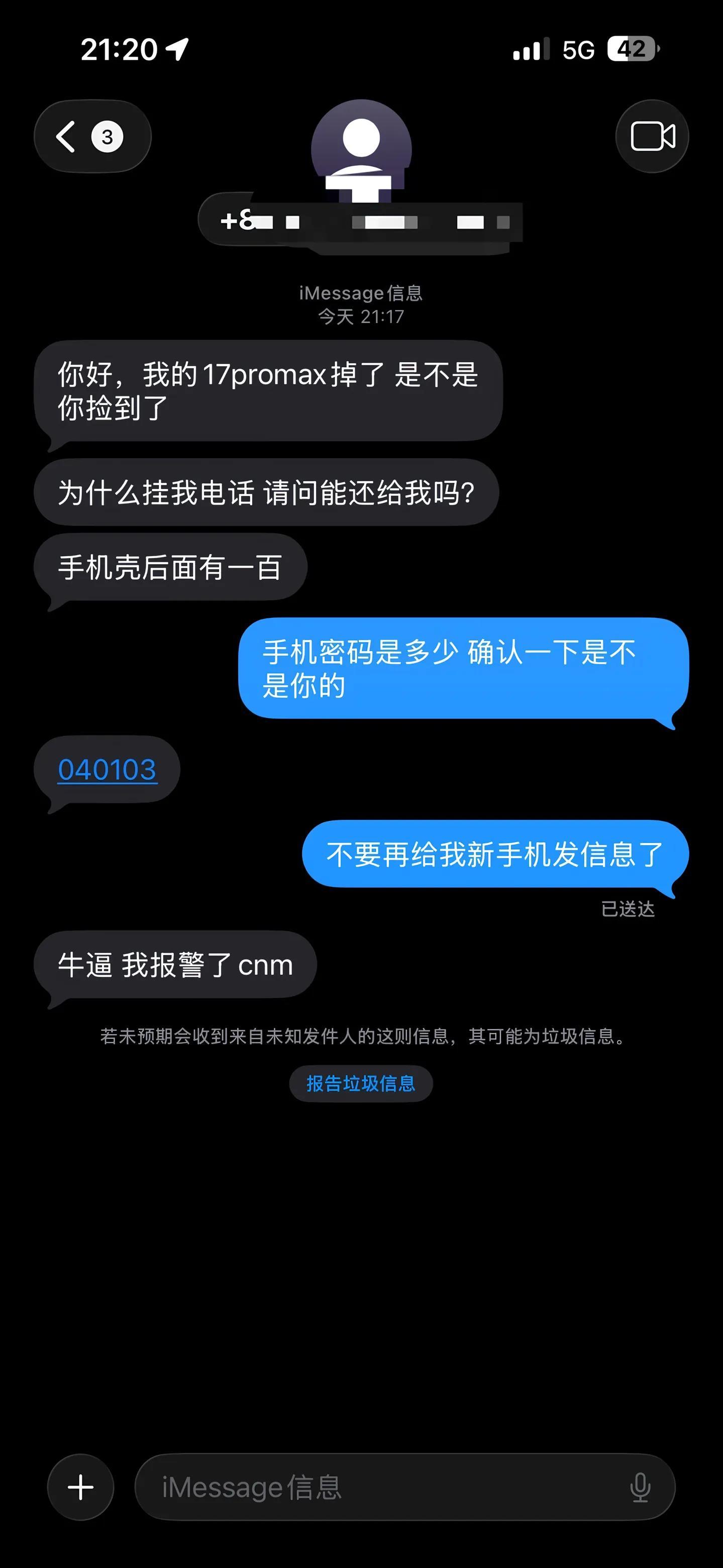Tap the 5G network indicator
Viewport: 723px width, 1568px height.
pyautogui.click(x=579, y=49)
